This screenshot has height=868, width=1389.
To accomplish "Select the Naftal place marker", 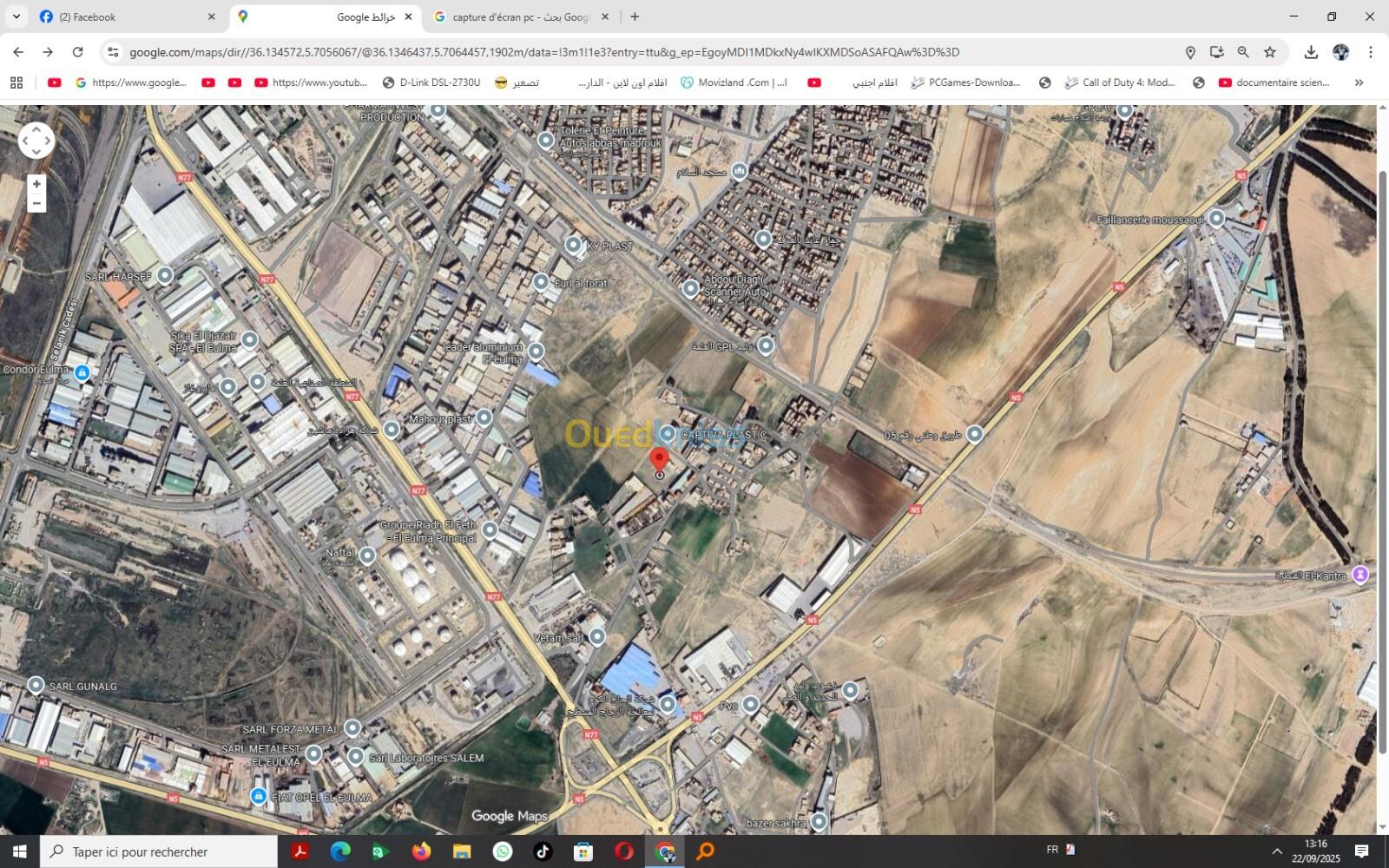I will tap(367, 556).
